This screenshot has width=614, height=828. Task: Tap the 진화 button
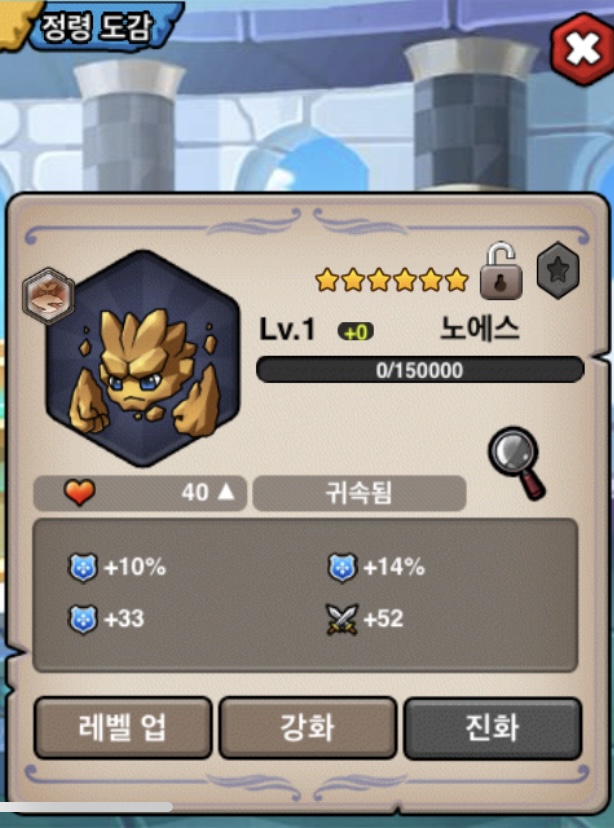492,728
